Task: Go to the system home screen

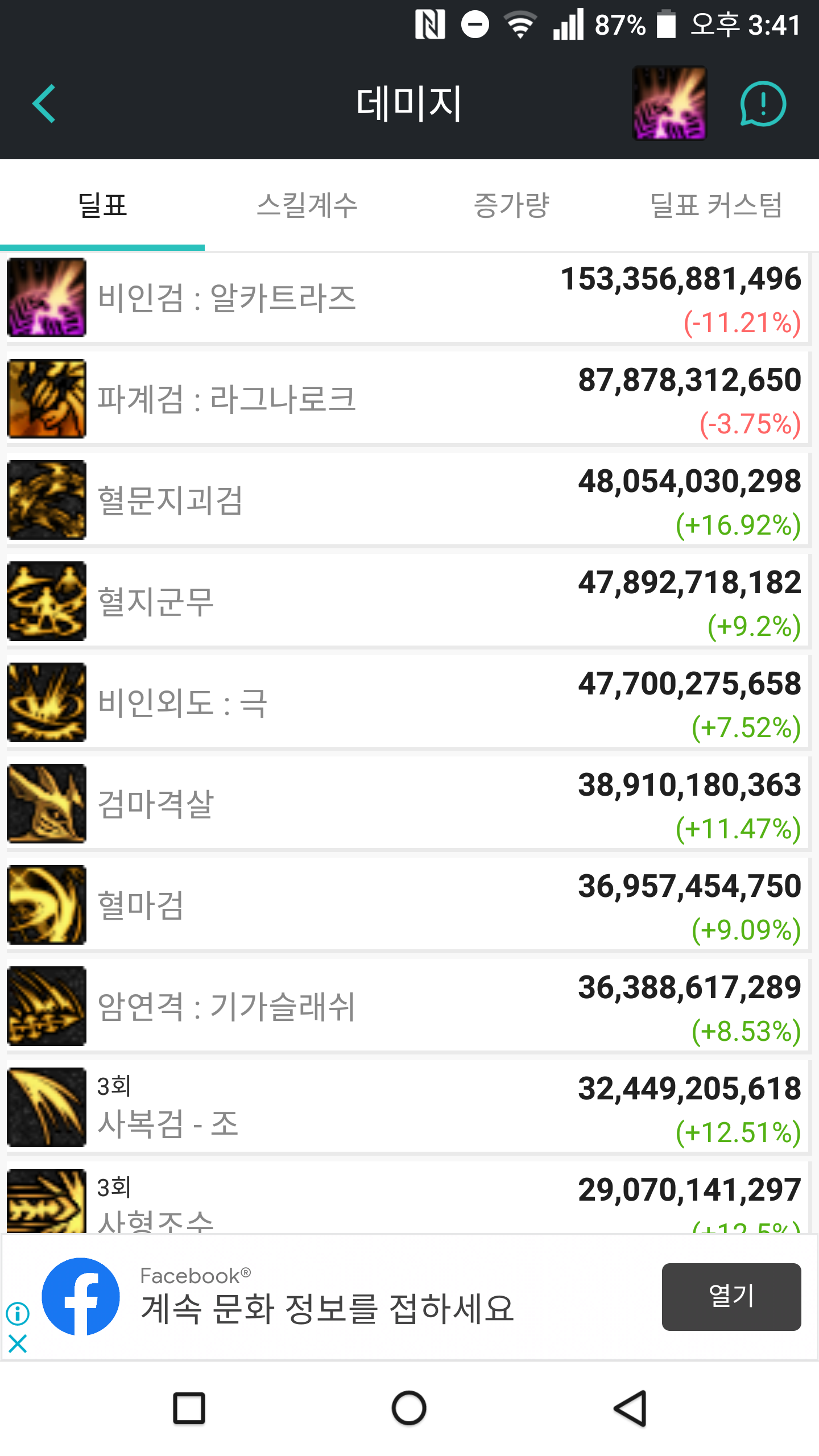Action: [x=409, y=1408]
